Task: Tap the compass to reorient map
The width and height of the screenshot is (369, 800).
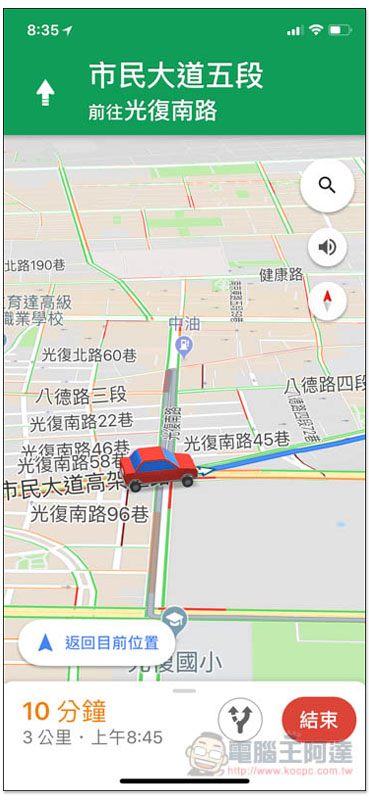Action: coord(327,301)
